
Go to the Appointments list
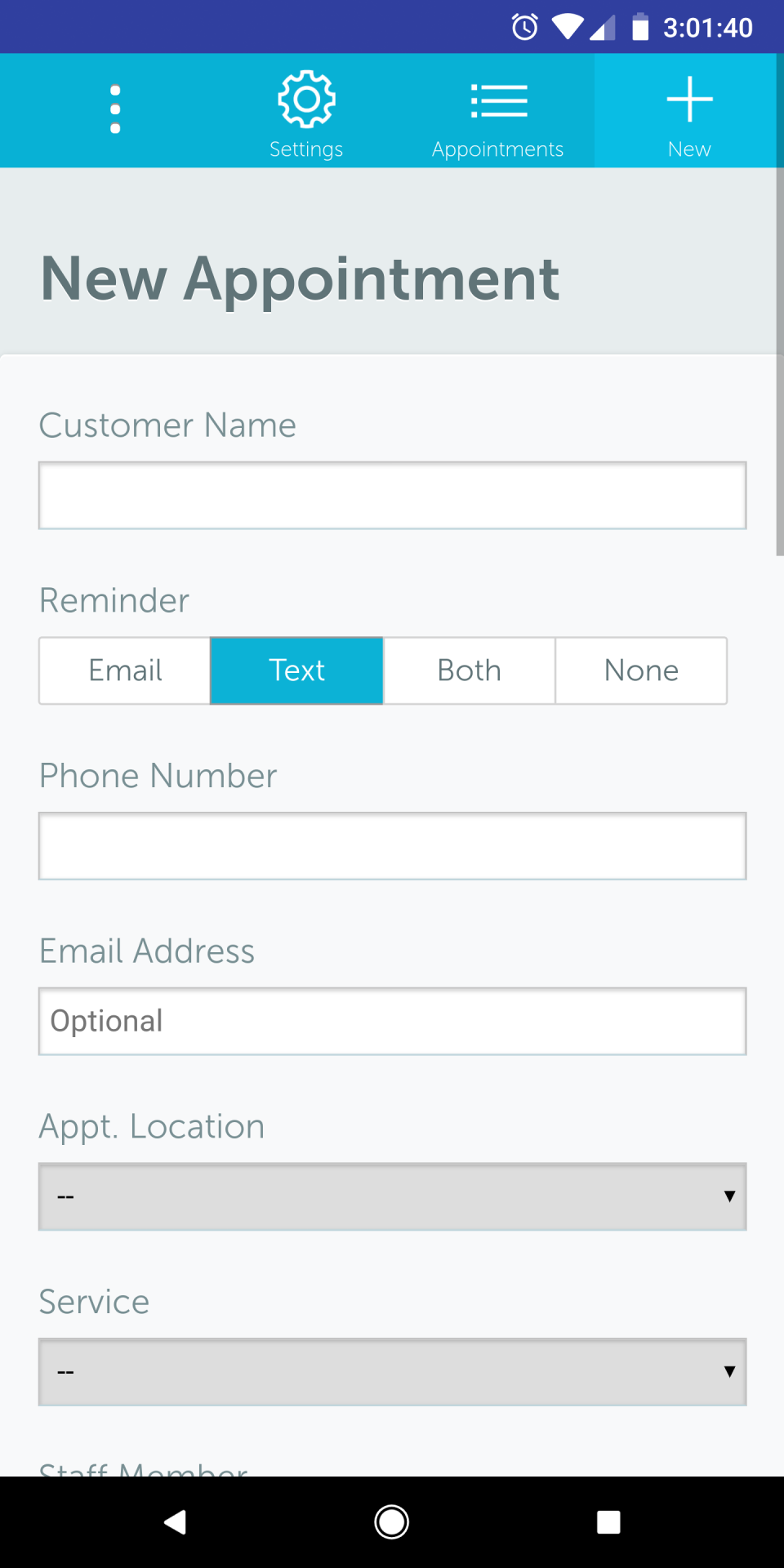pyautogui.click(x=498, y=113)
